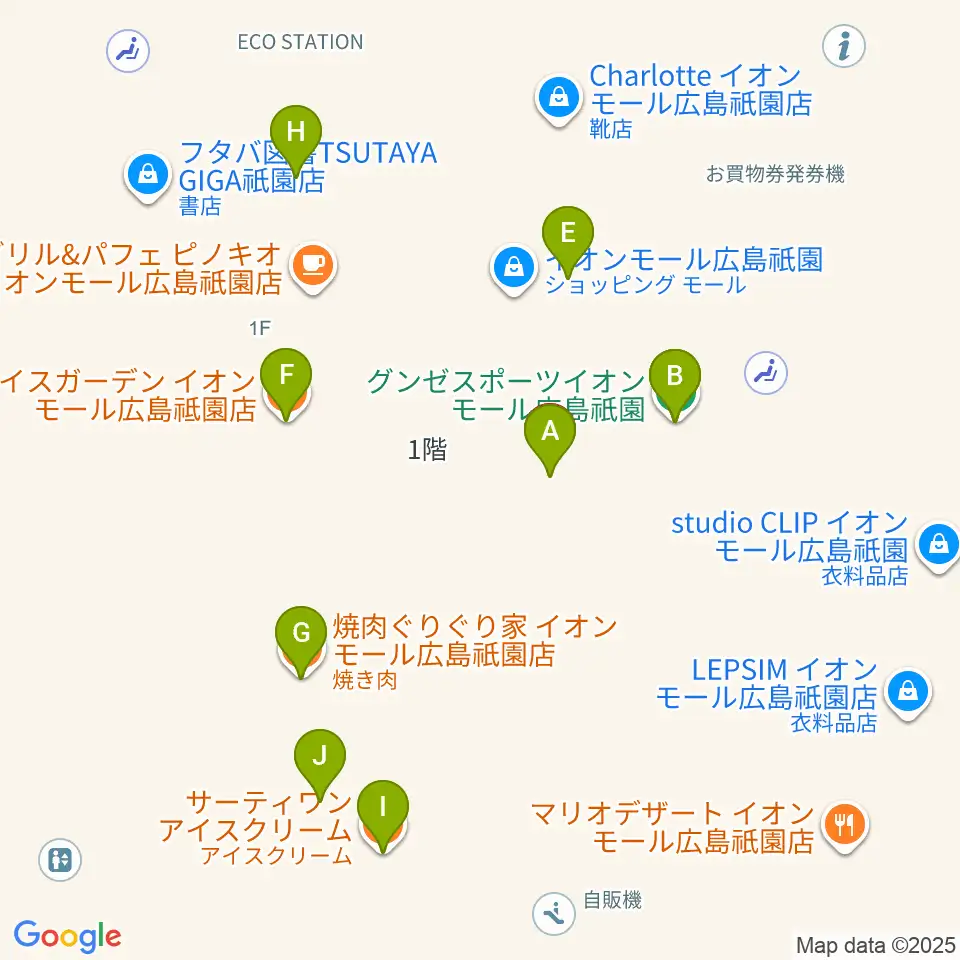The height and width of the screenshot is (960, 960).
Task: Open the Pinocchio cafe coffee-cup pin
Action: 313,269
